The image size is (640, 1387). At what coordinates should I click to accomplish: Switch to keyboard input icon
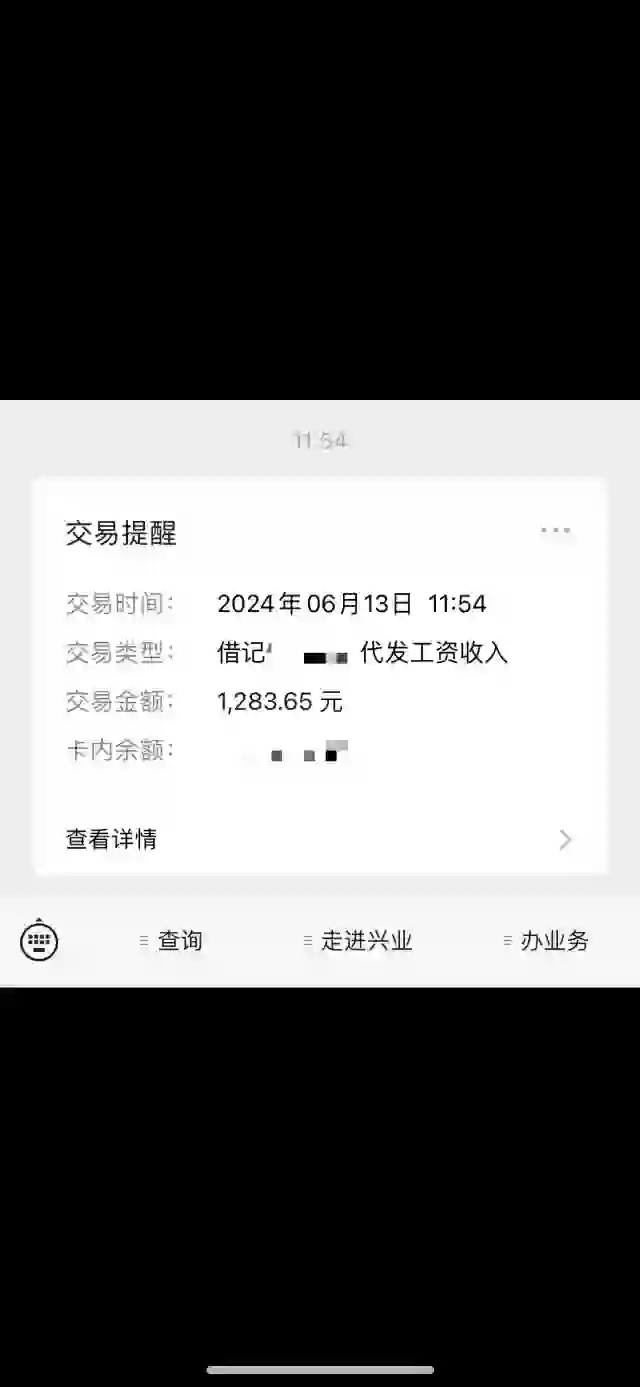tap(40, 941)
